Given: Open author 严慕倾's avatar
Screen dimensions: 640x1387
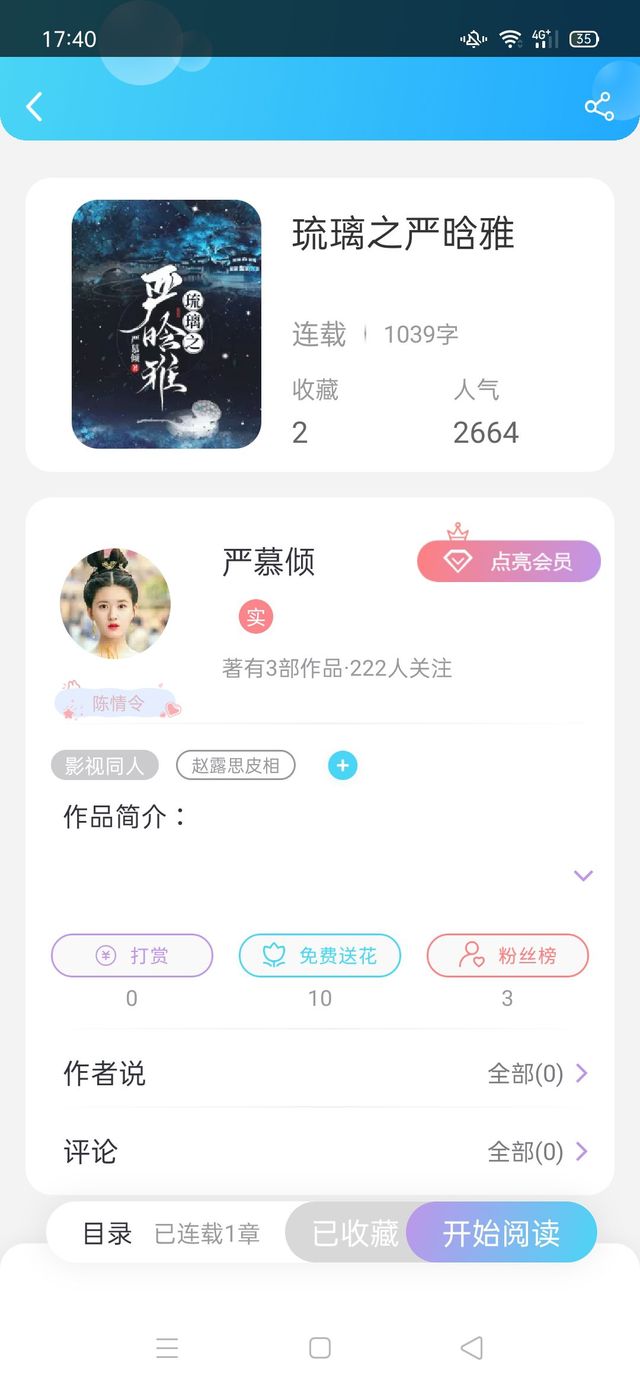Looking at the screenshot, I should (115, 602).
